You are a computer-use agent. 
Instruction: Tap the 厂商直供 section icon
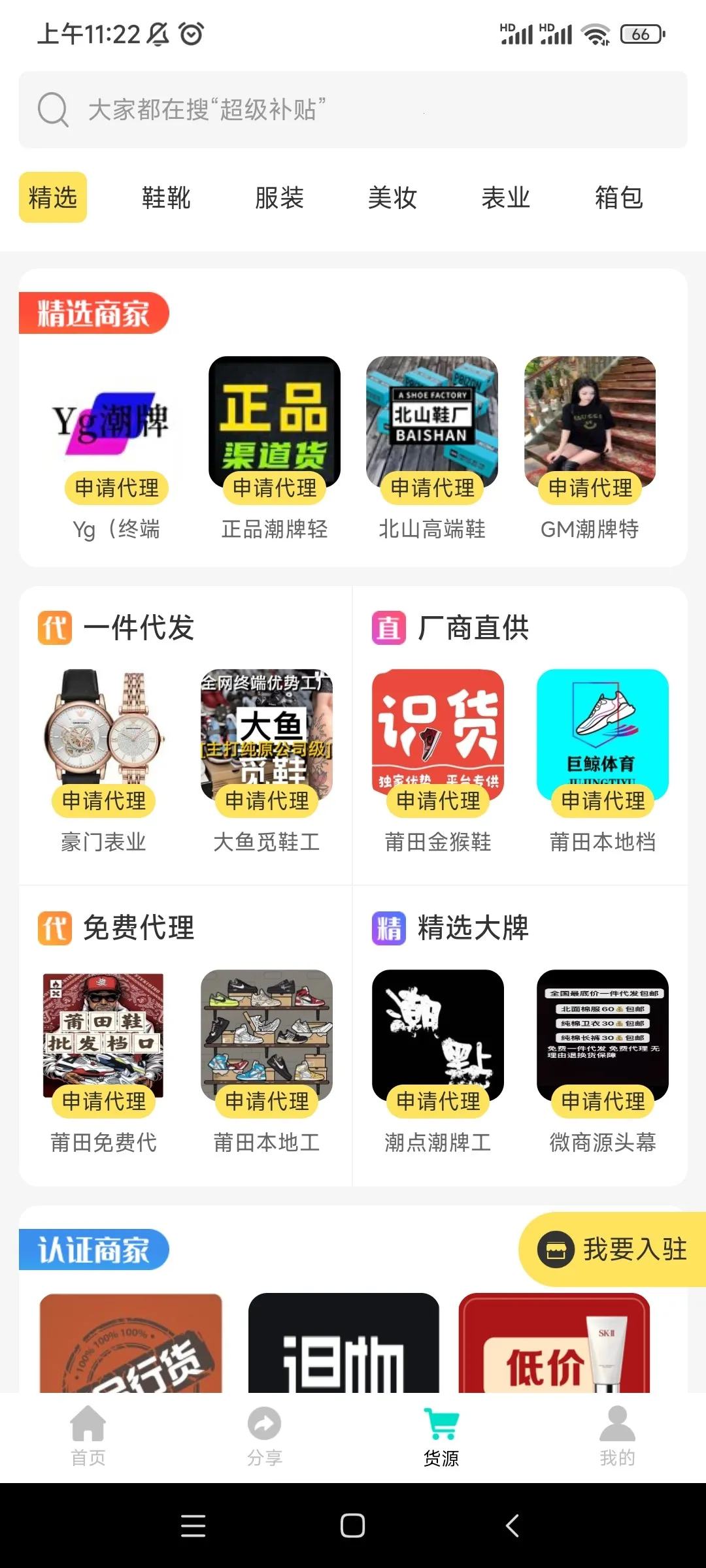click(388, 629)
